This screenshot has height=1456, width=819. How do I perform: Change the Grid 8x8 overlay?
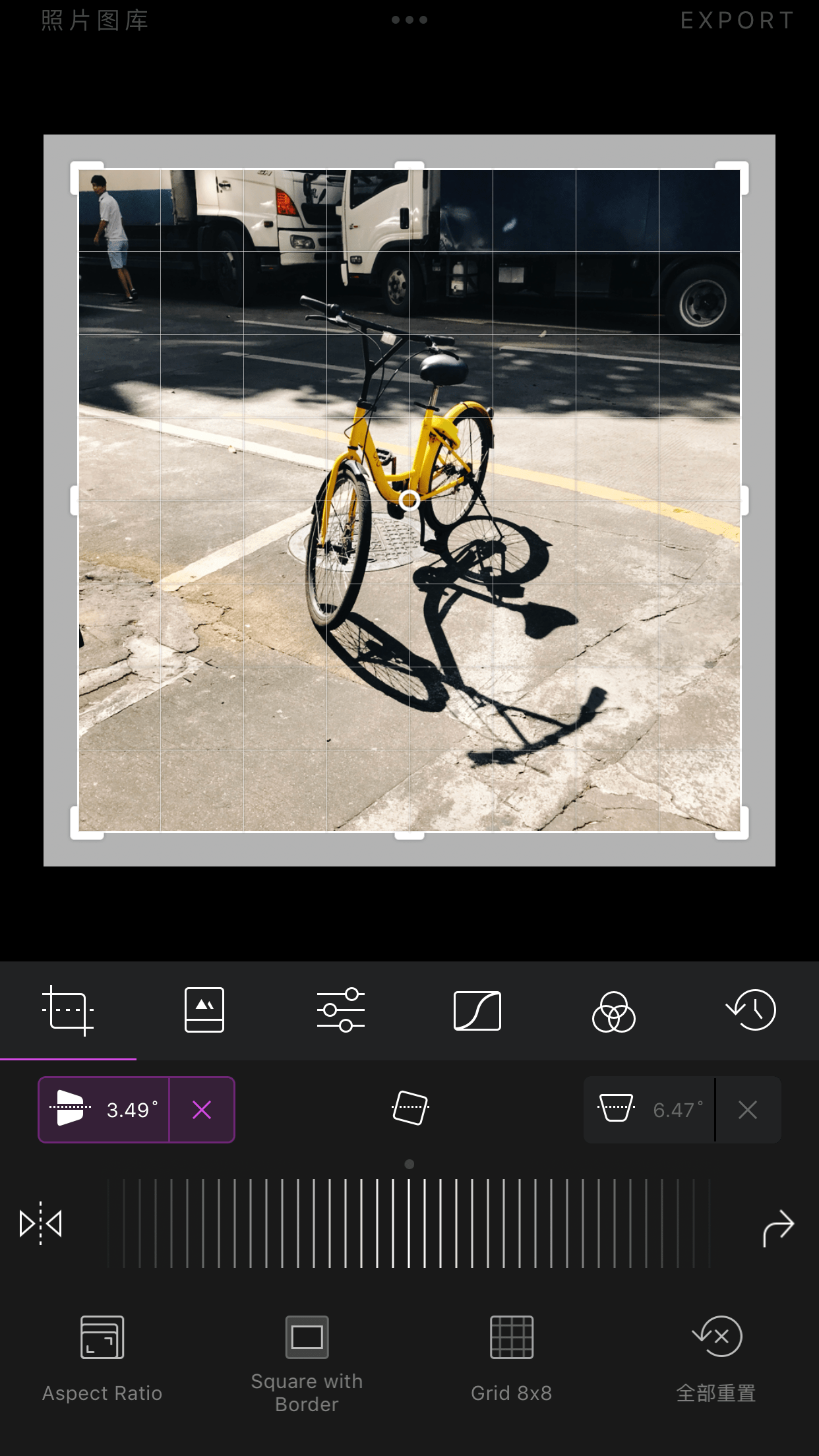click(512, 1356)
